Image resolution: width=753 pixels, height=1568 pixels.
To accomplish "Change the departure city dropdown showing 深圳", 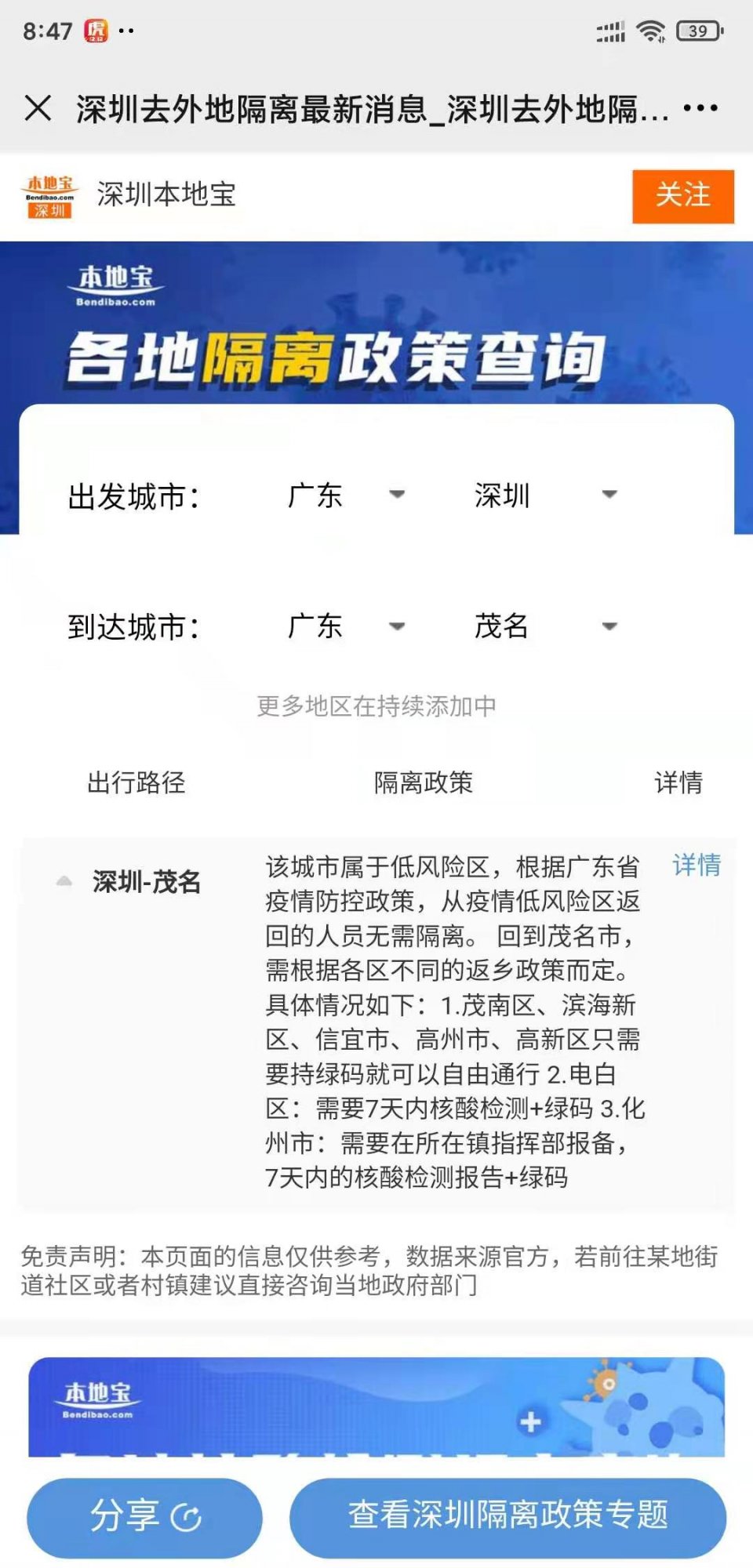I will (544, 495).
